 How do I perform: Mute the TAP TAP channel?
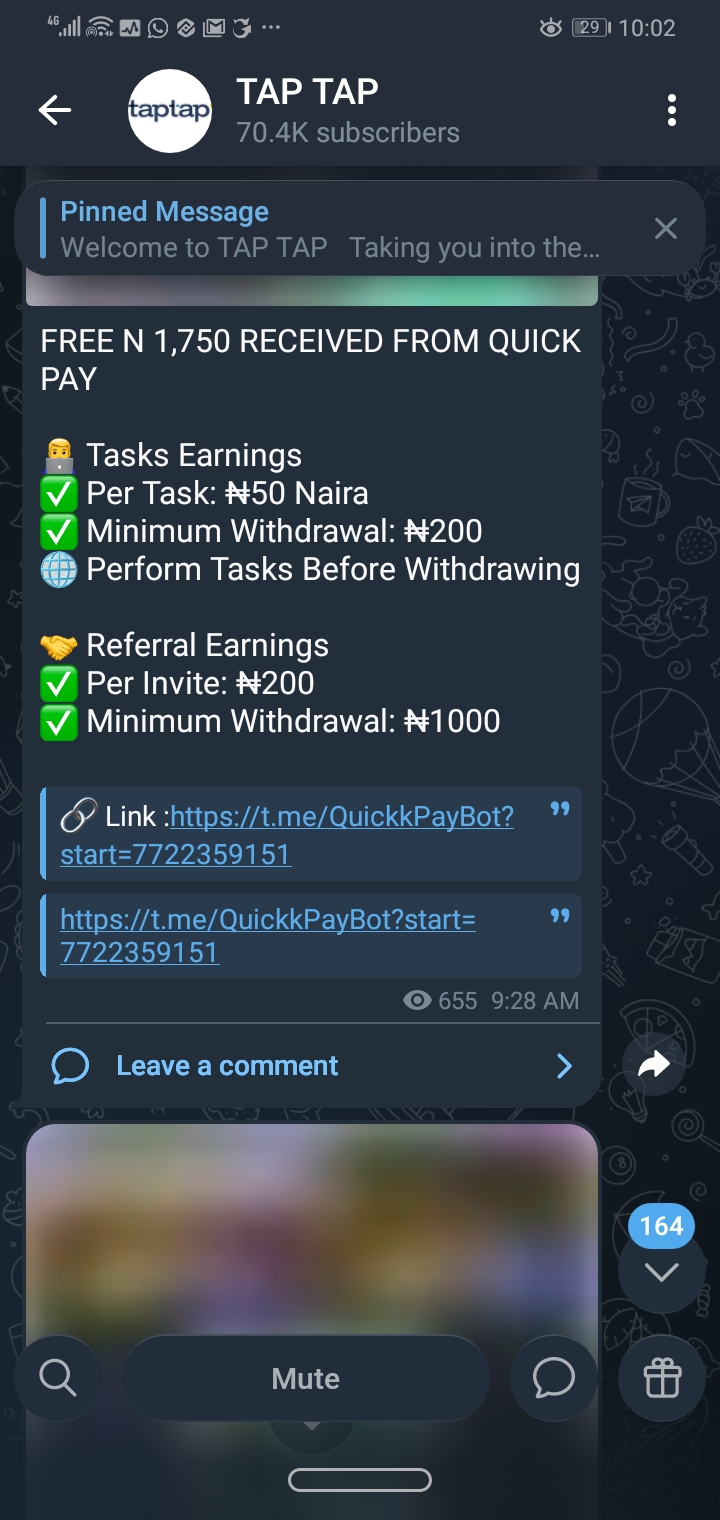(x=306, y=1379)
